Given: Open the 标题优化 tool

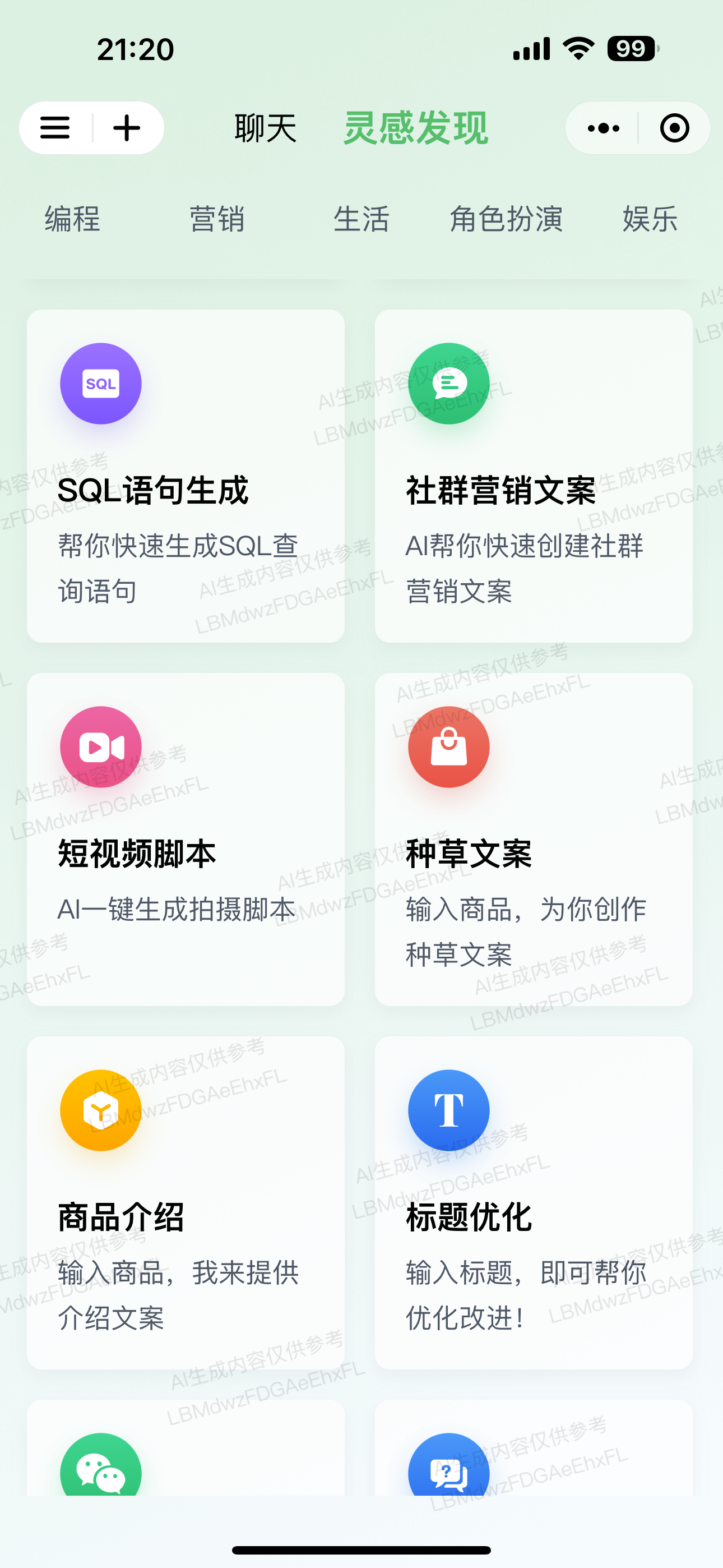Looking at the screenshot, I should (x=533, y=1202).
